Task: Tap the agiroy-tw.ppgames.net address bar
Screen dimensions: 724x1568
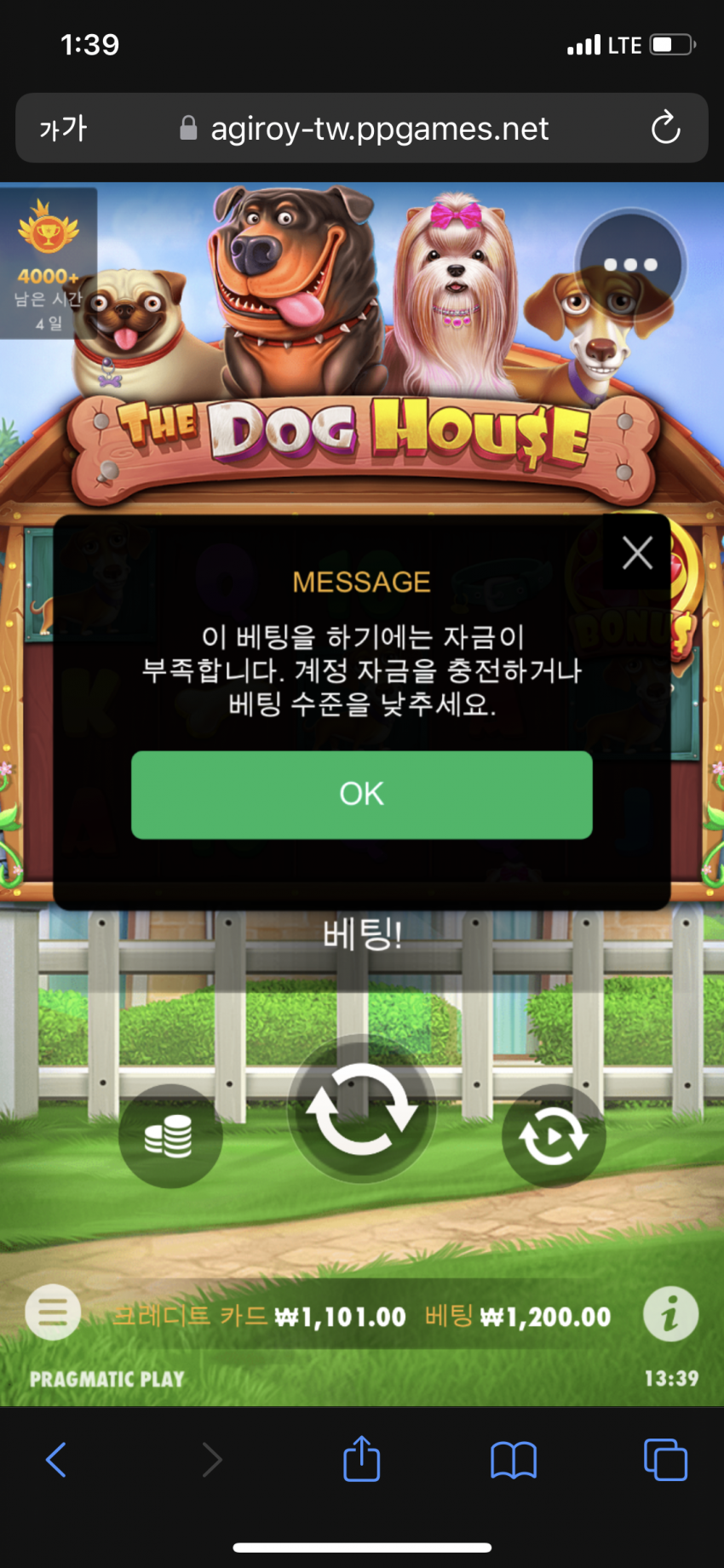Action: (x=379, y=129)
